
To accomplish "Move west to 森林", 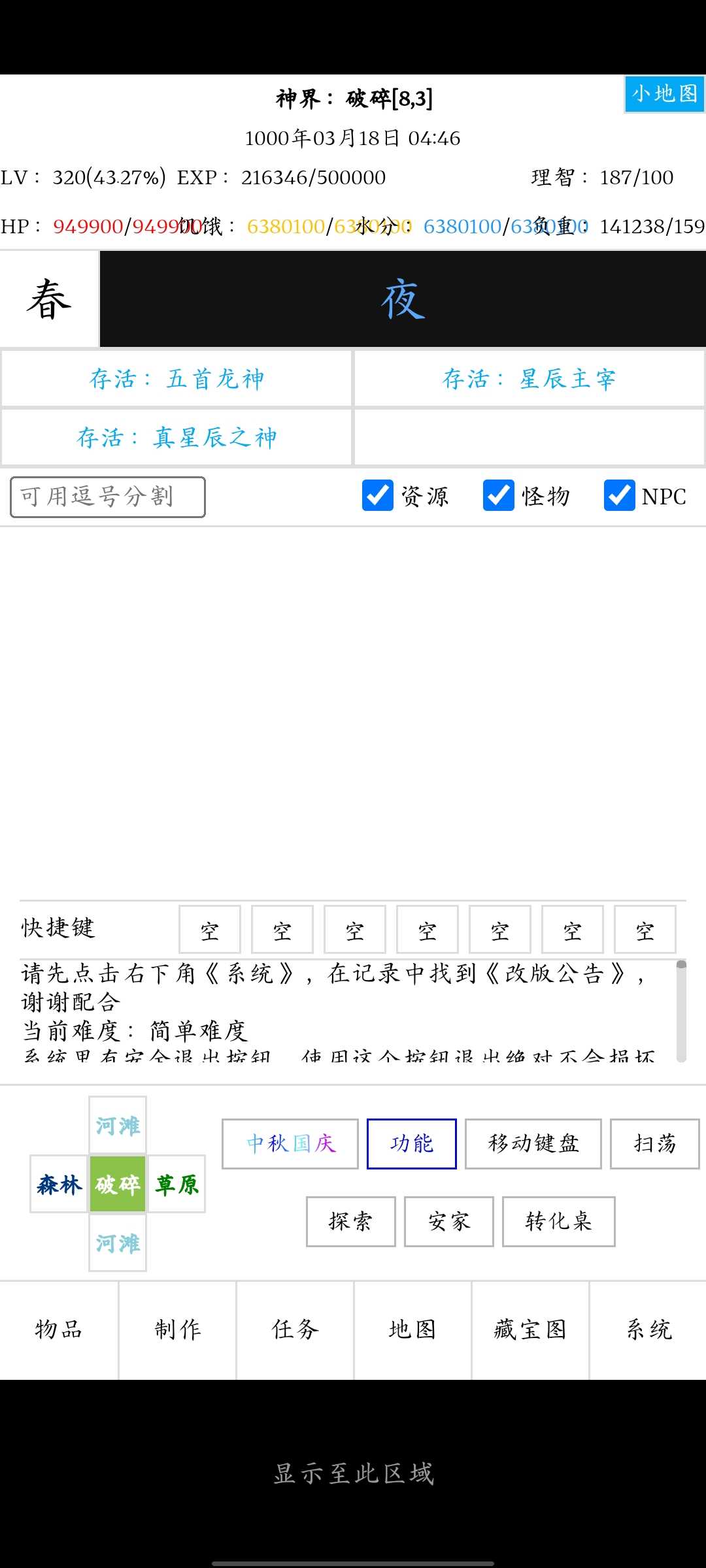I will pyautogui.click(x=59, y=1184).
